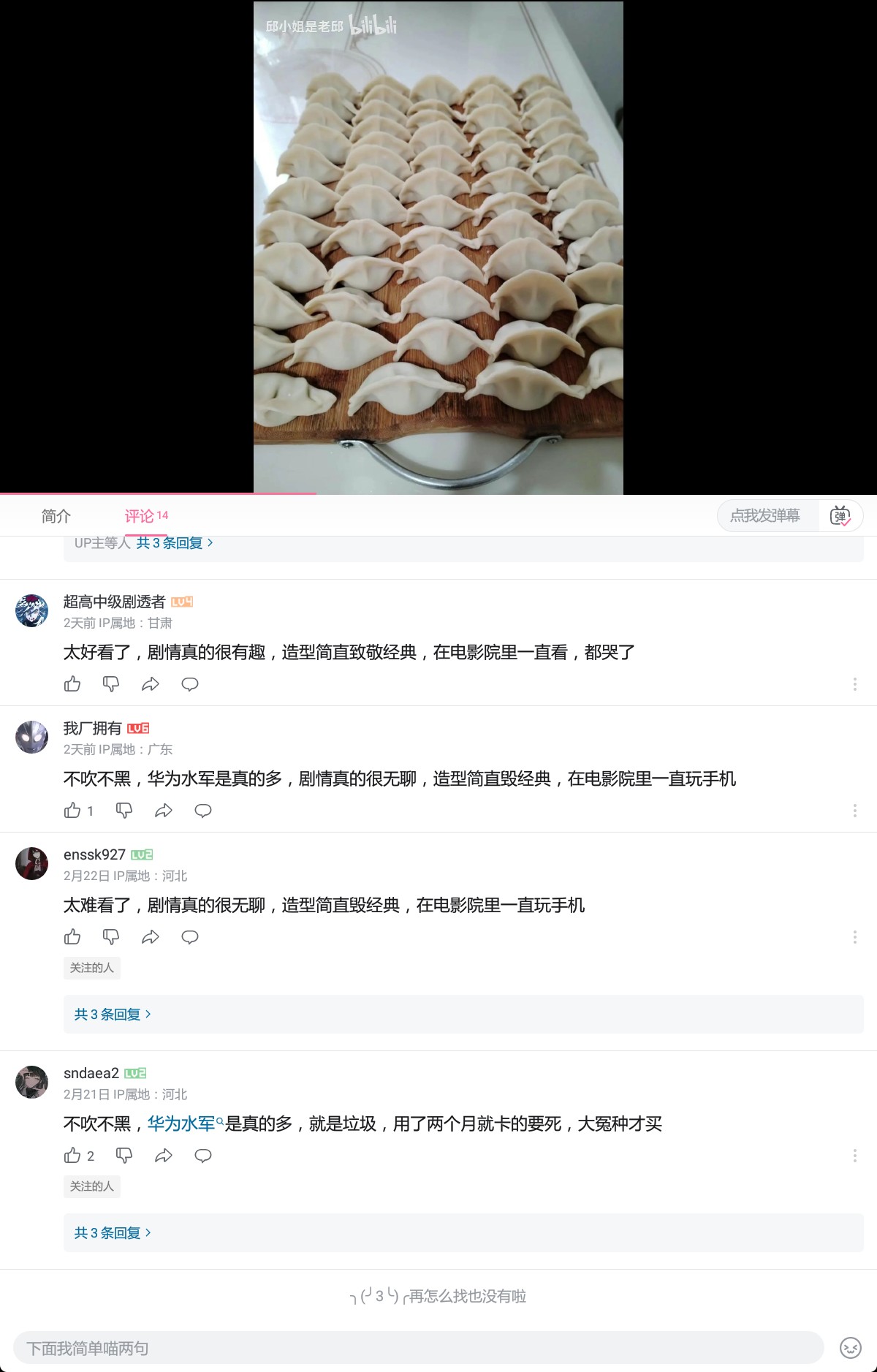The height and width of the screenshot is (1372, 877).
Task: Expand 共3条回复 under sndaea2's comment
Action: coord(113,1233)
